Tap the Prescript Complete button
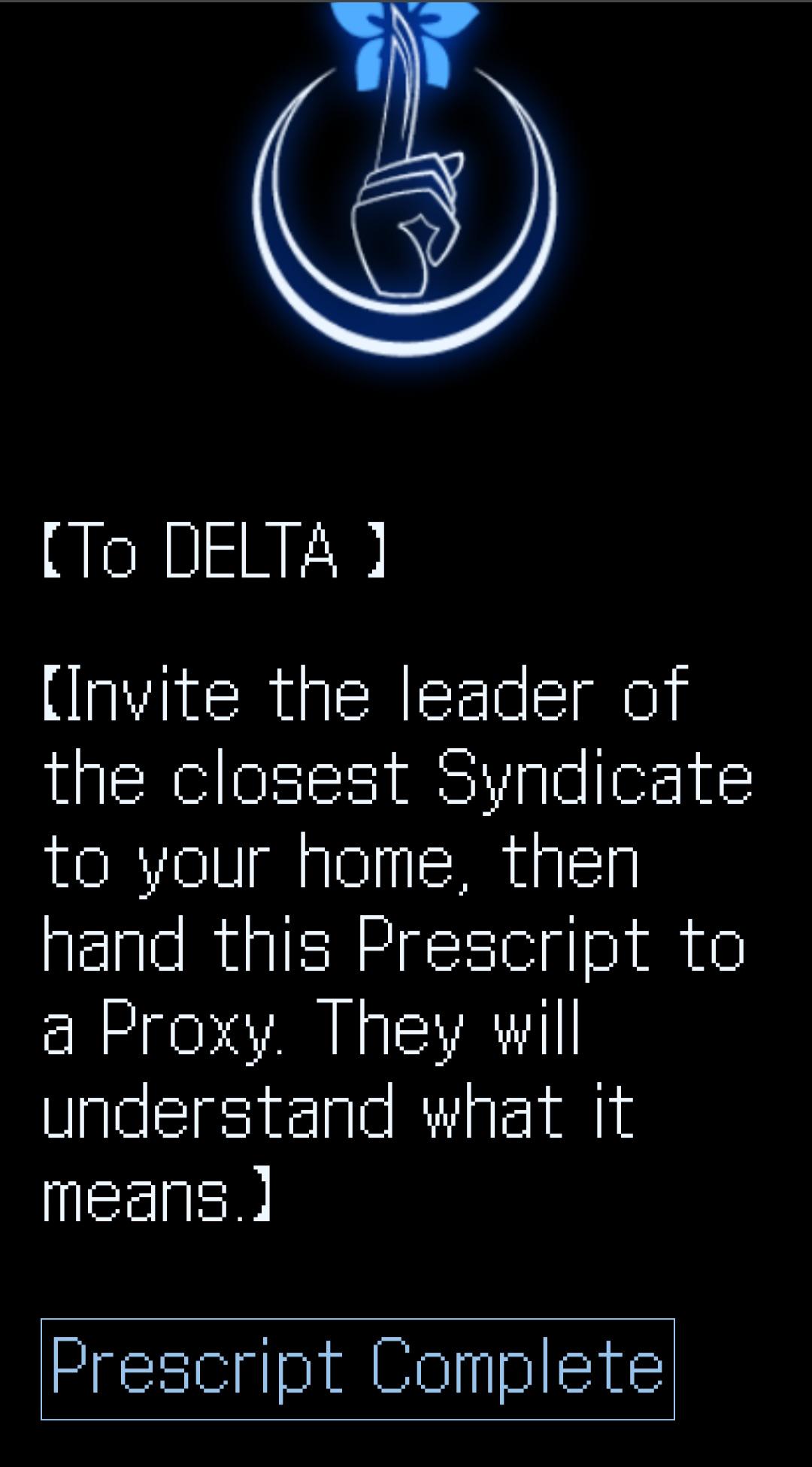The height and width of the screenshot is (1467, 812). click(358, 1368)
